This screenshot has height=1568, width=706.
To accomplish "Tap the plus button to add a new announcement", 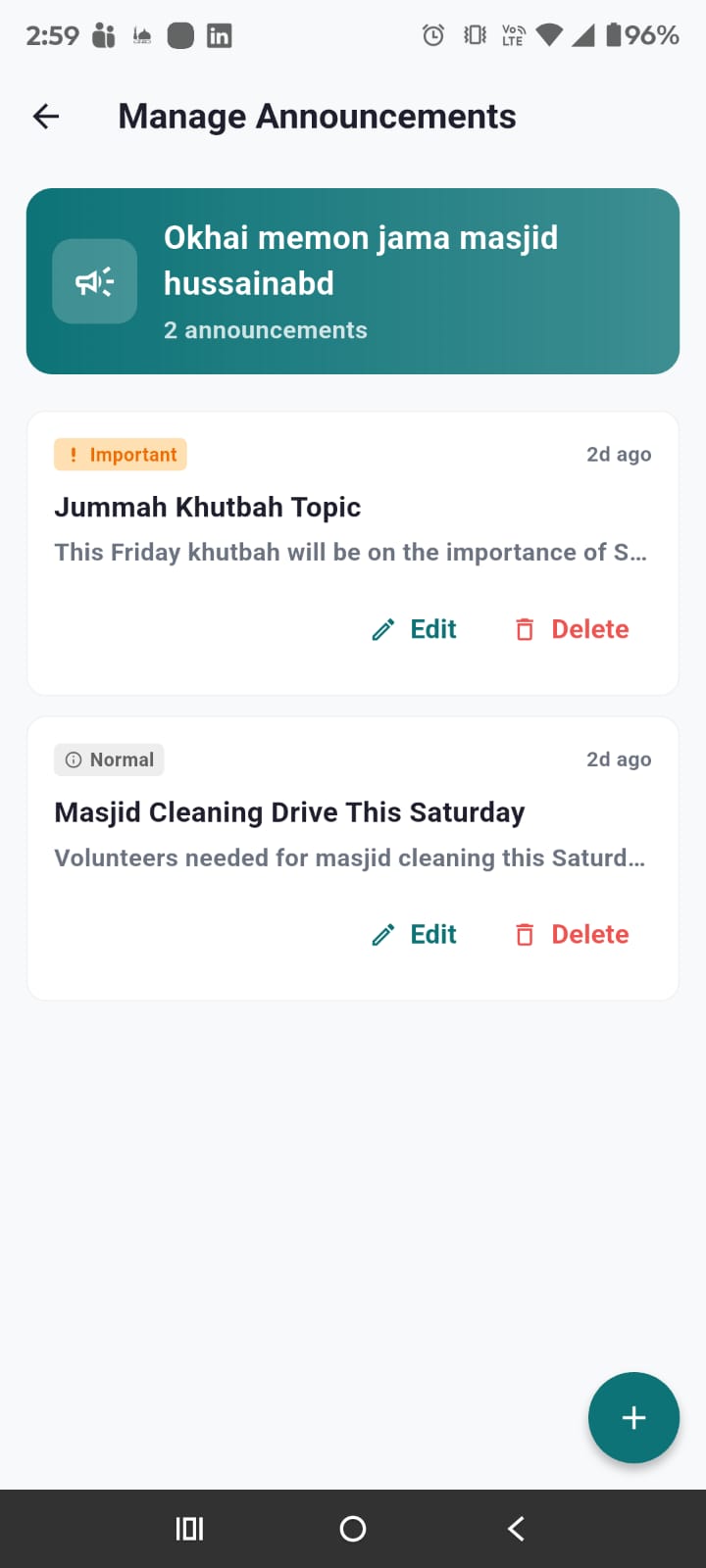I will (x=633, y=1417).
